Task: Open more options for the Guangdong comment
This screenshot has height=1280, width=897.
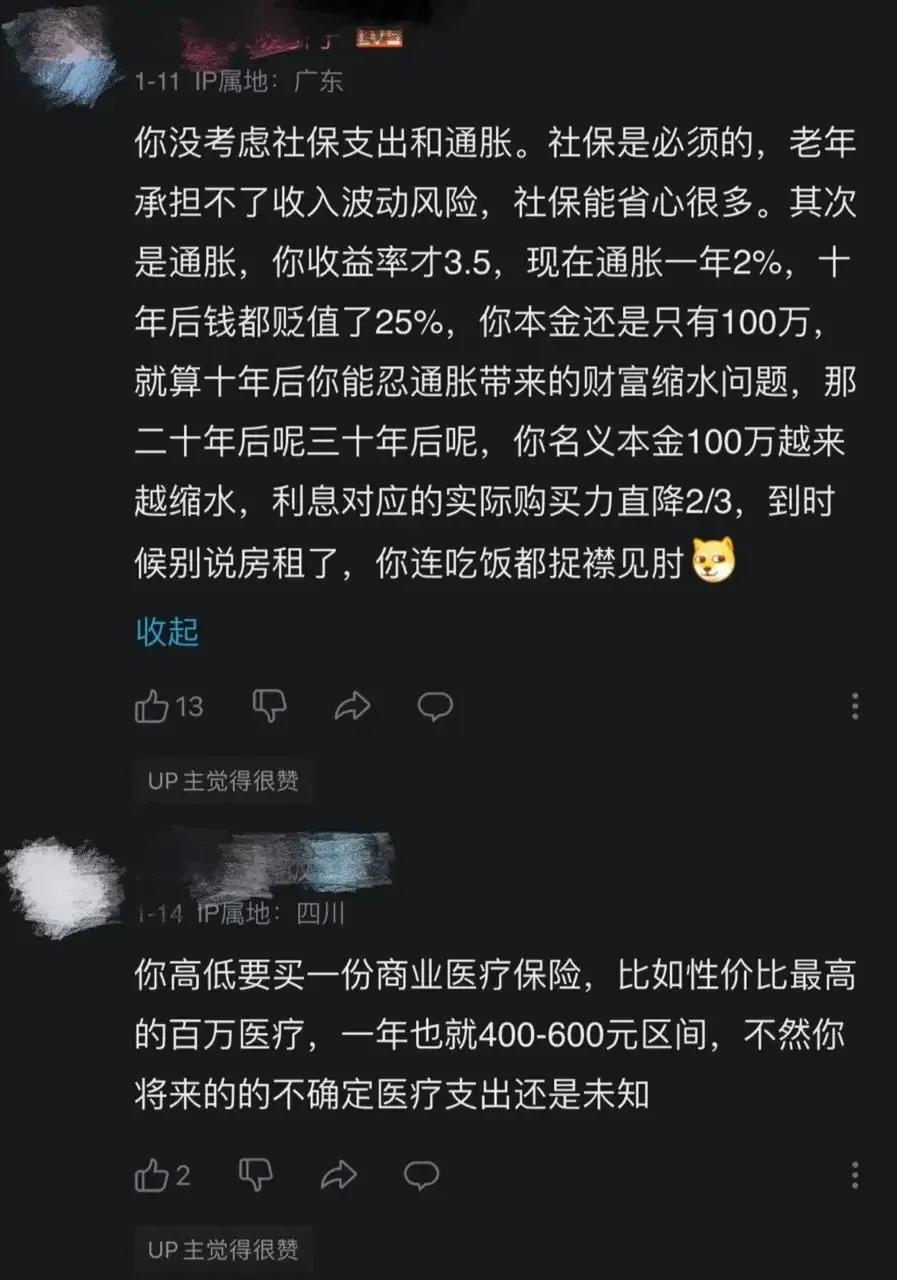Action: (854, 706)
